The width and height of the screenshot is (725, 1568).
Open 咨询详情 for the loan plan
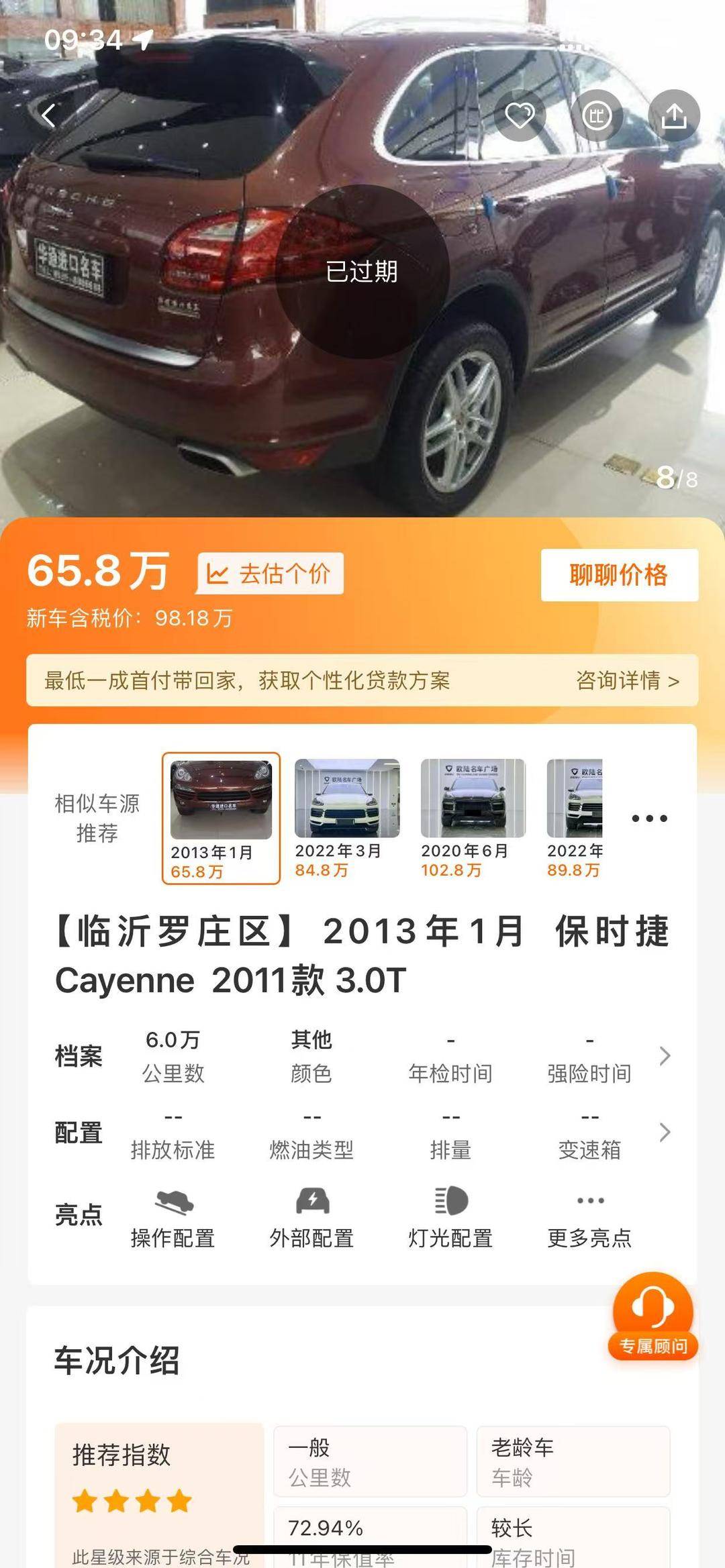tap(628, 680)
